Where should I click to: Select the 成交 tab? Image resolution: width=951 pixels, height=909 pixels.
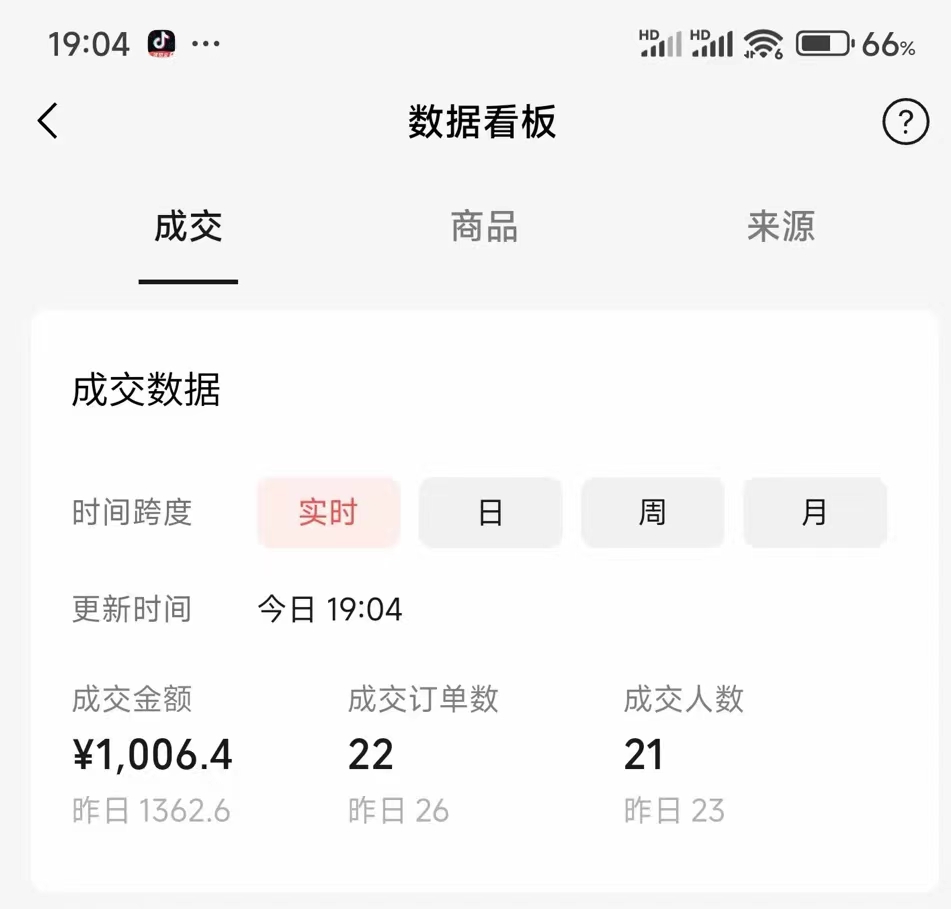188,228
